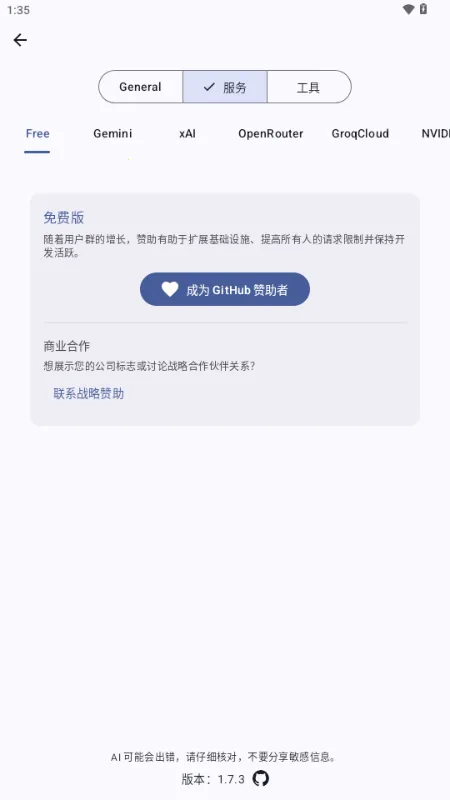Open the 联系战略赞助 link

(89, 393)
